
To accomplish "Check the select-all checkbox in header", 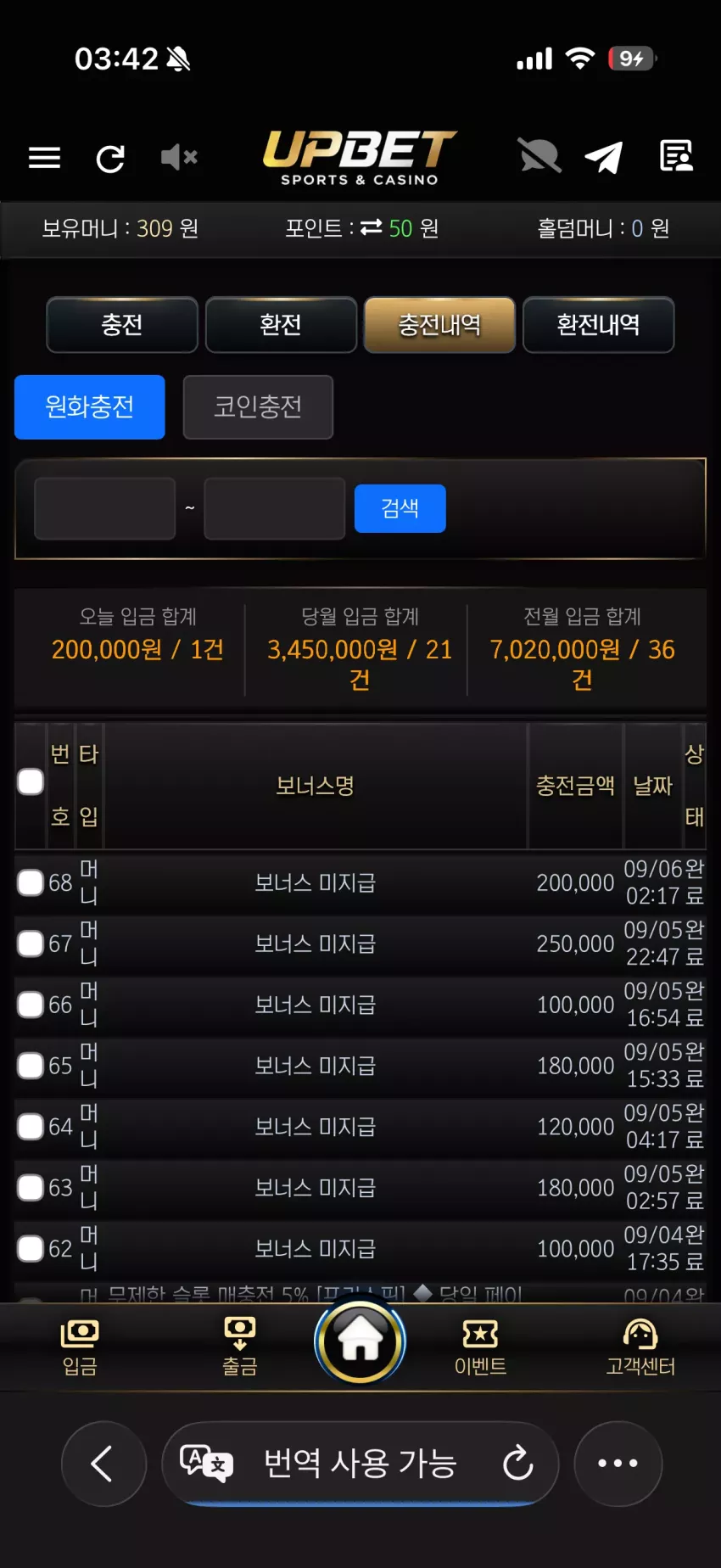I will [31, 781].
